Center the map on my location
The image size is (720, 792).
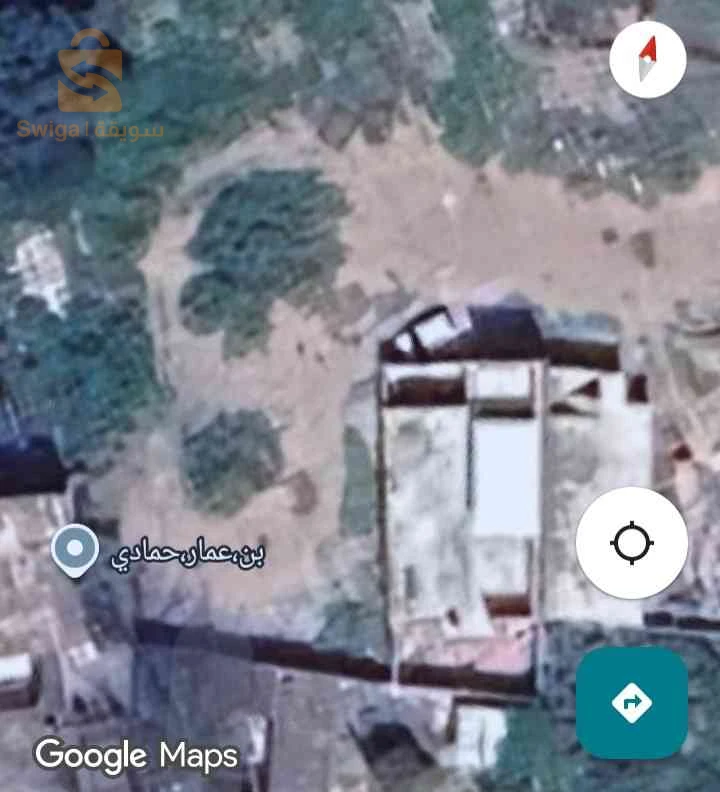click(x=631, y=544)
